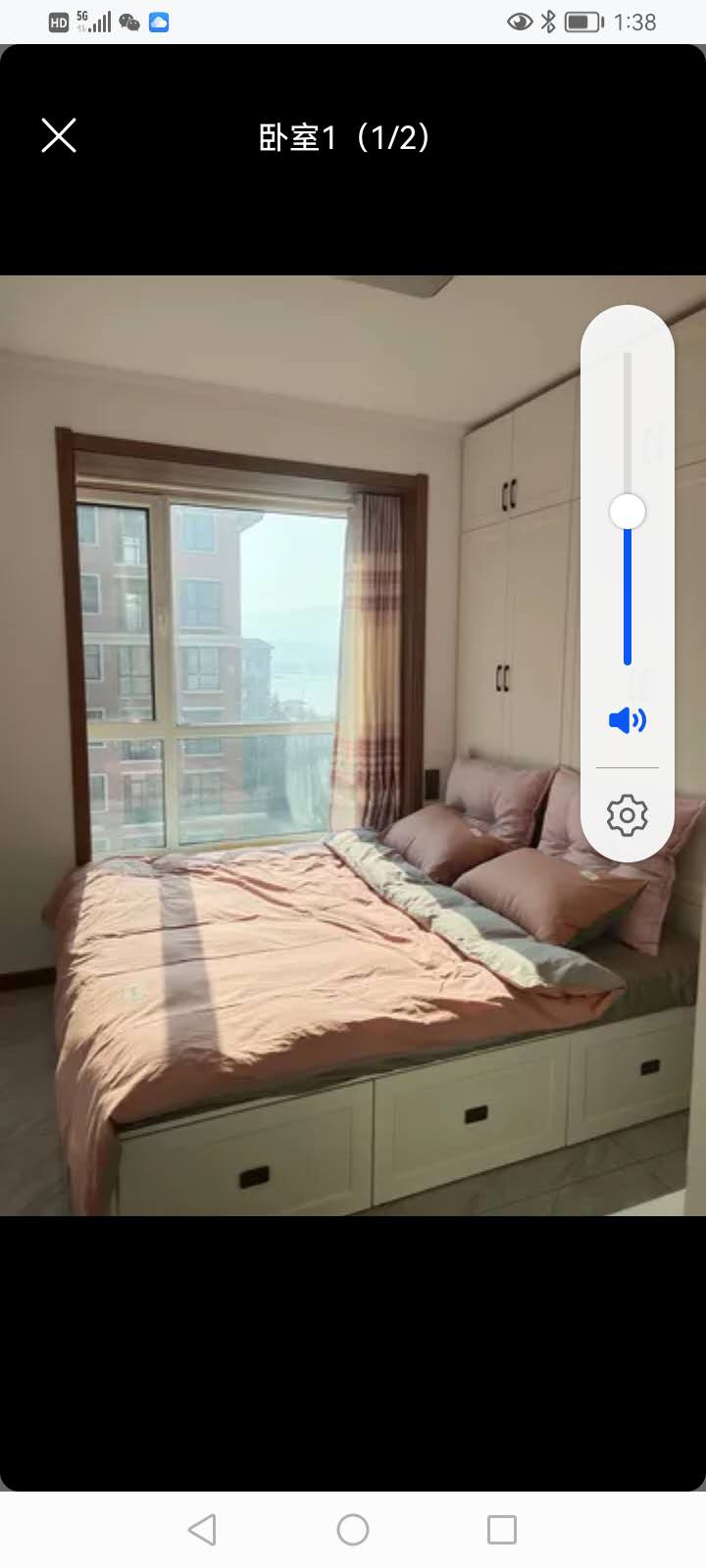Mute the volume with the speaker icon

(x=628, y=721)
